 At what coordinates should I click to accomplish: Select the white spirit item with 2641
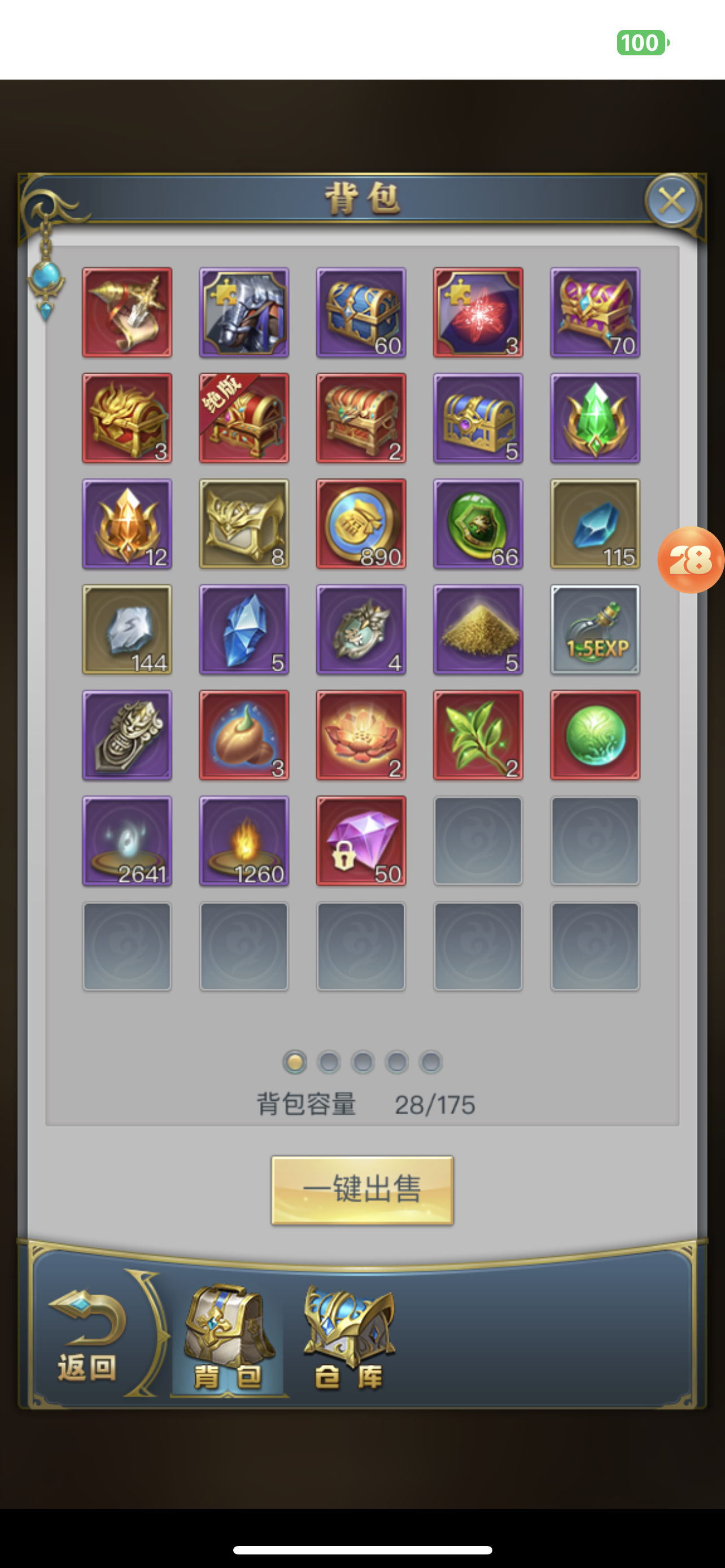tap(127, 840)
